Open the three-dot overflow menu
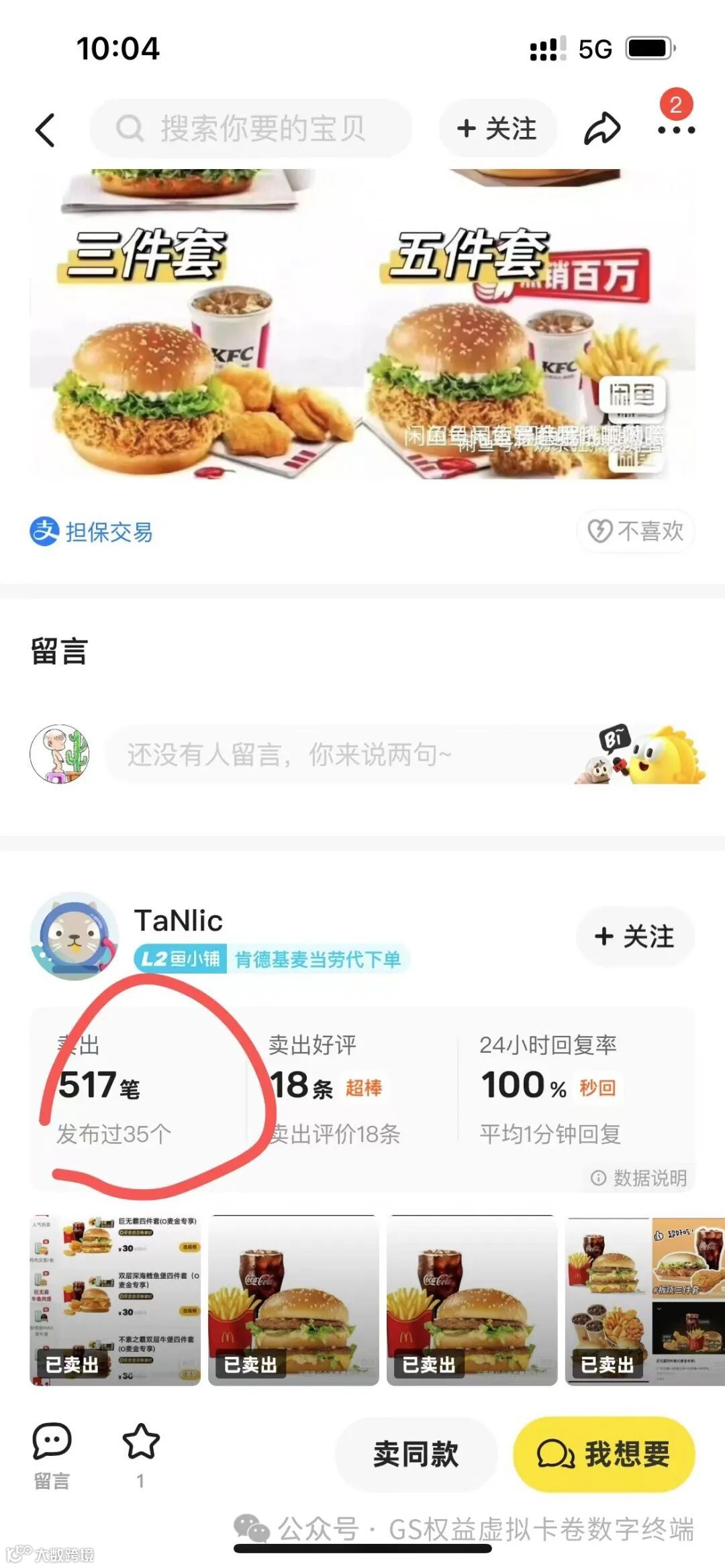The width and height of the screenshot is (725, 1568). 676,130
